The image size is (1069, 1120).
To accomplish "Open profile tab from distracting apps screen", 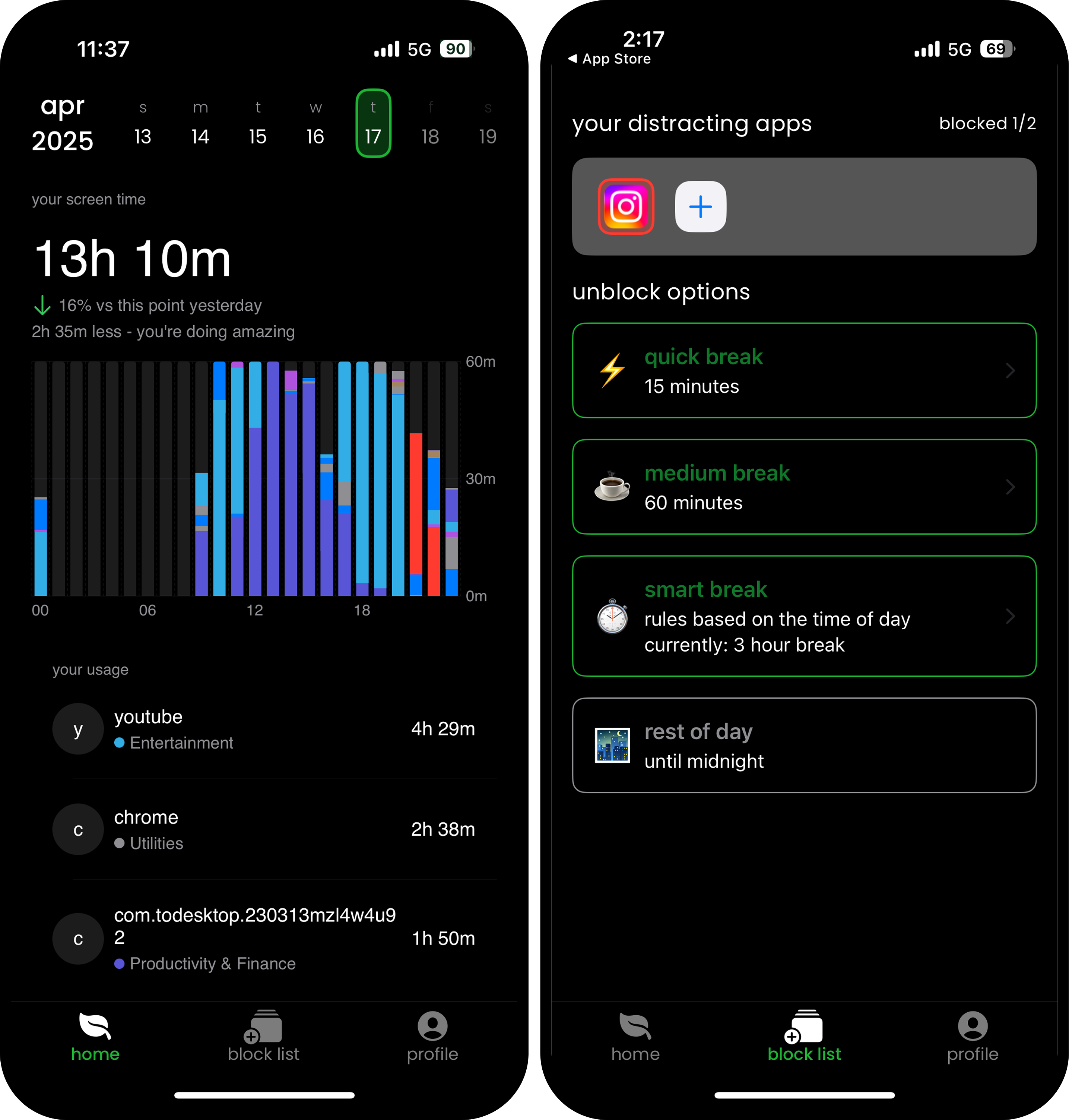I will click(x=972, y=1036).
